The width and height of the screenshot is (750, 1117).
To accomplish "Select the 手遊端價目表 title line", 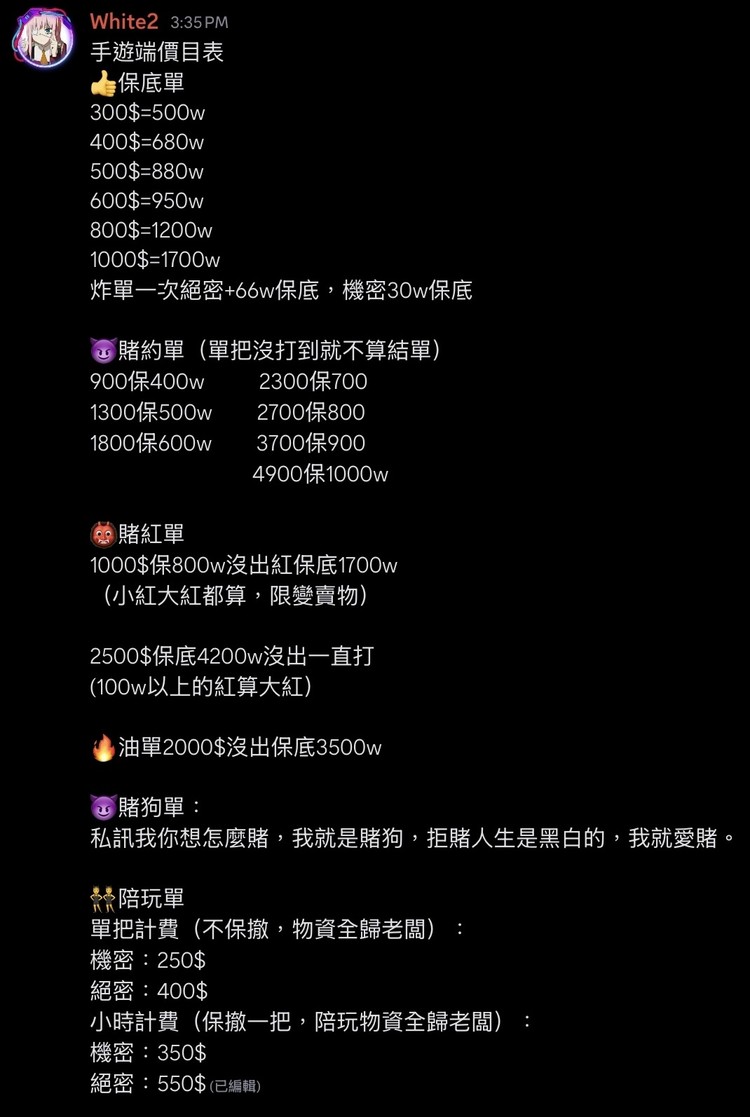I will 156,53.
